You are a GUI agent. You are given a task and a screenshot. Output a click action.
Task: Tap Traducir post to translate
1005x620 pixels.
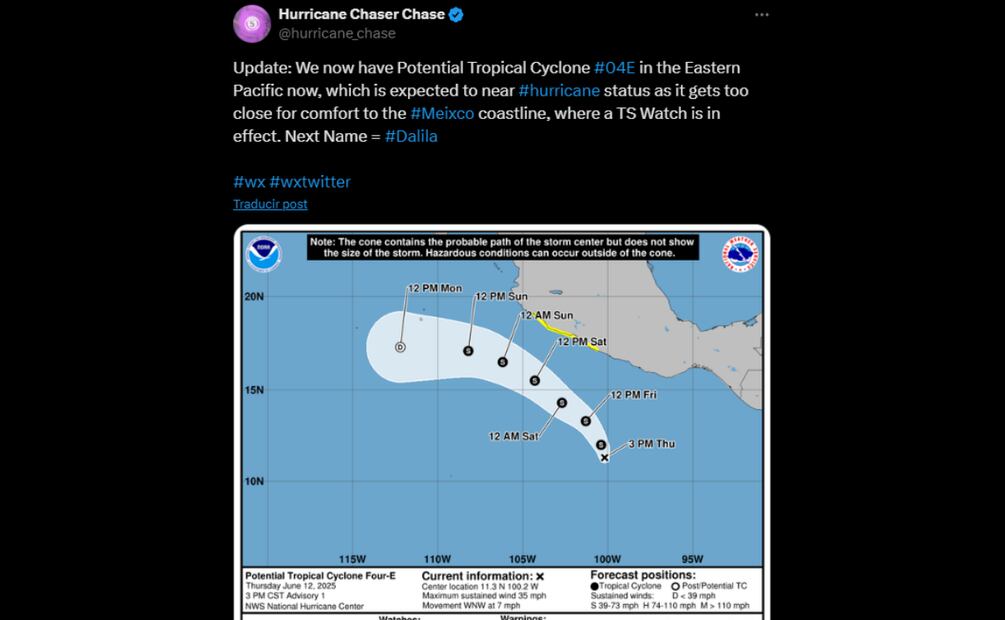[270, 204]
